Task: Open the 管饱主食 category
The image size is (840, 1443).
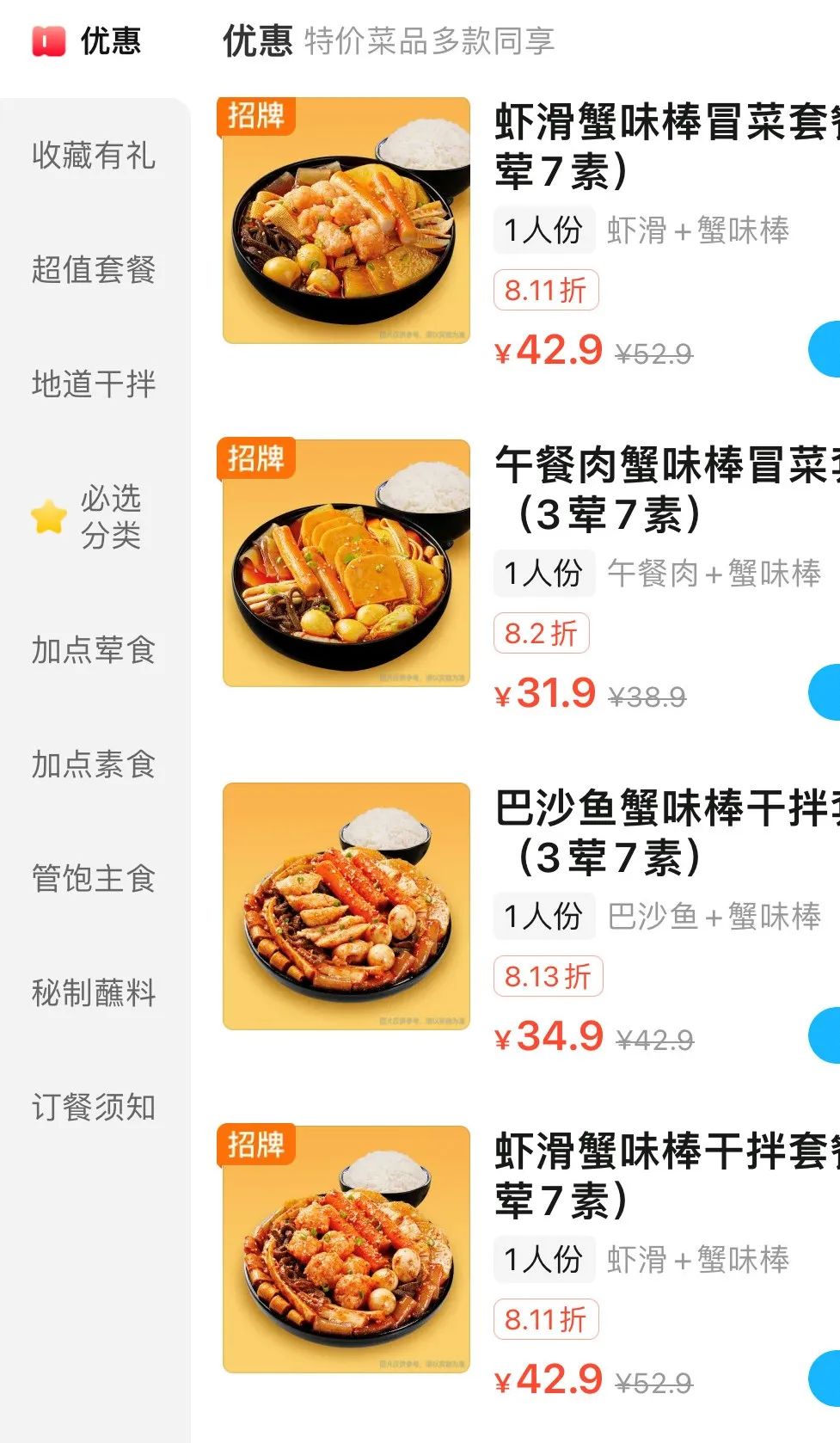Action: tap(92, 879)
